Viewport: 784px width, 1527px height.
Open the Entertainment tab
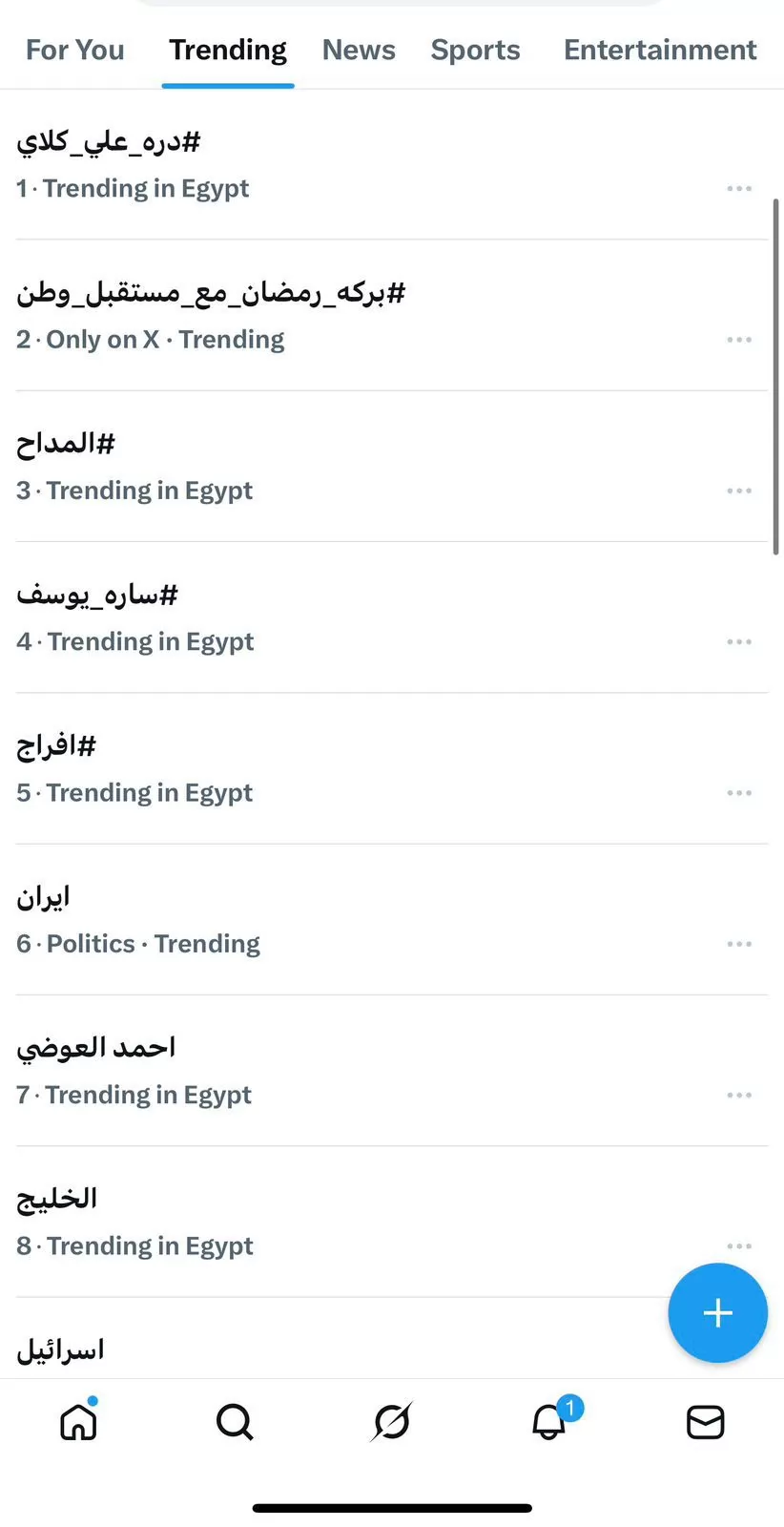[x=659, y=50]
